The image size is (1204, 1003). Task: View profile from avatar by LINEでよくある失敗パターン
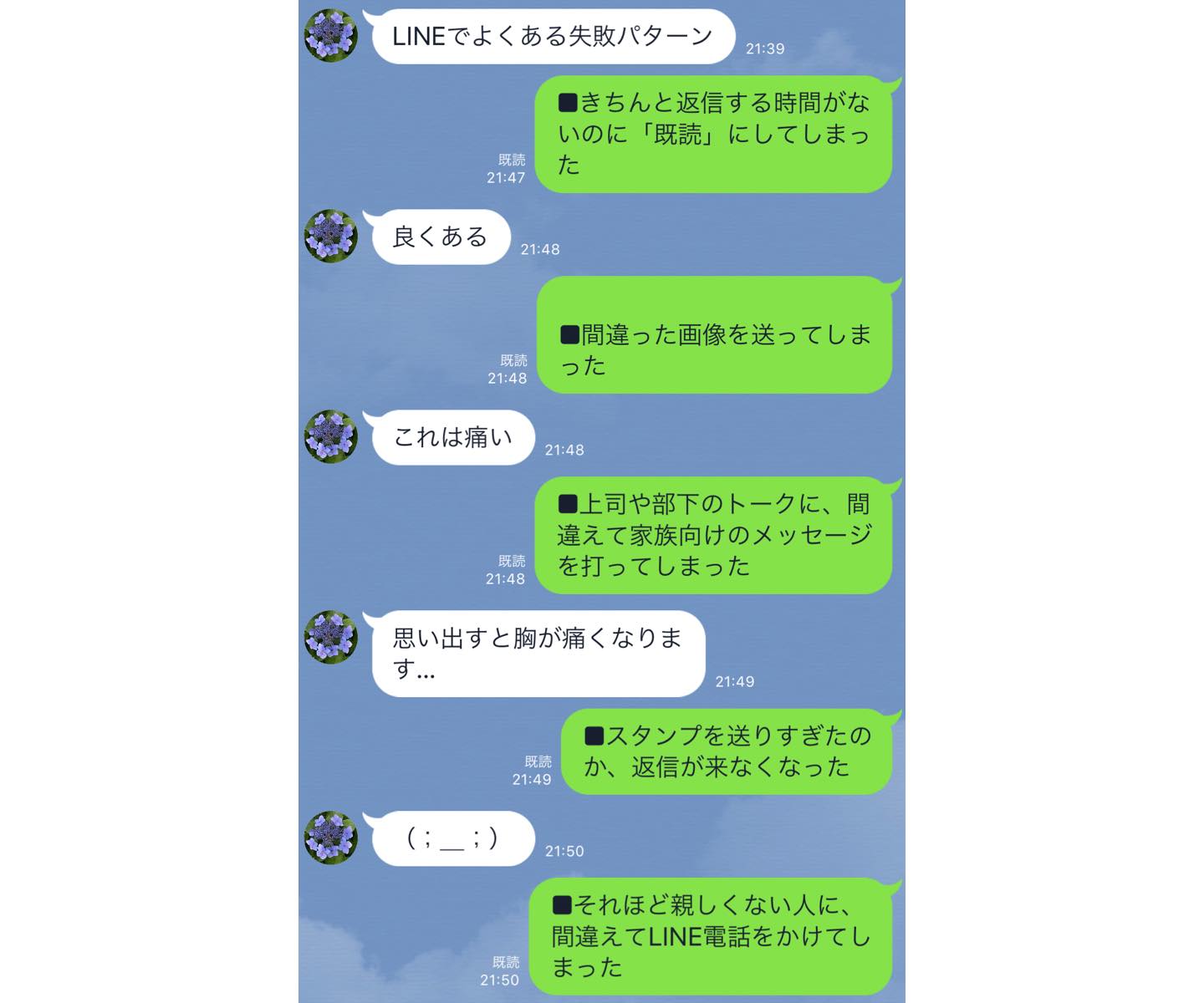click(x=331, y=36)
